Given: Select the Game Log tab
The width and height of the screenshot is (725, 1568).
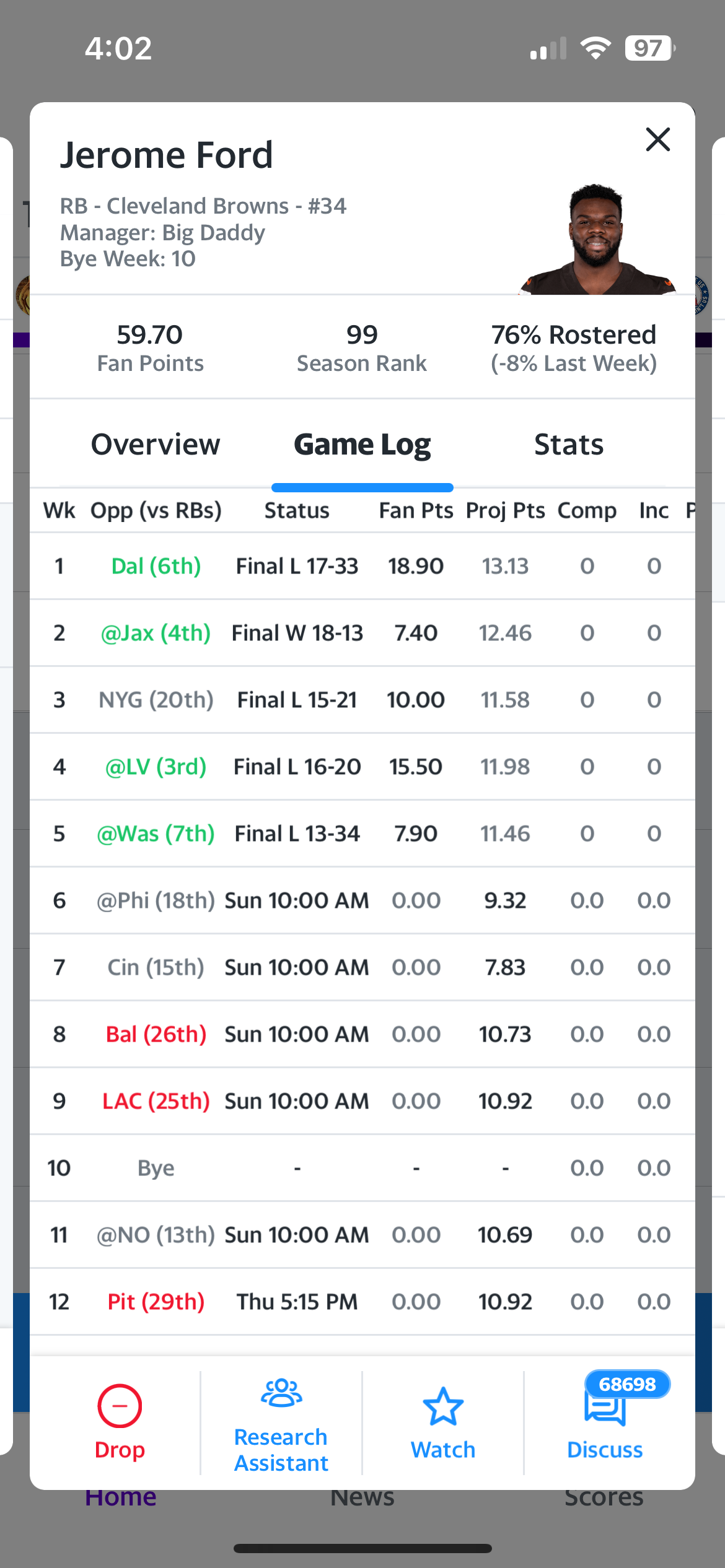Looking at the screenshot, I should click(x=362, y=445).
